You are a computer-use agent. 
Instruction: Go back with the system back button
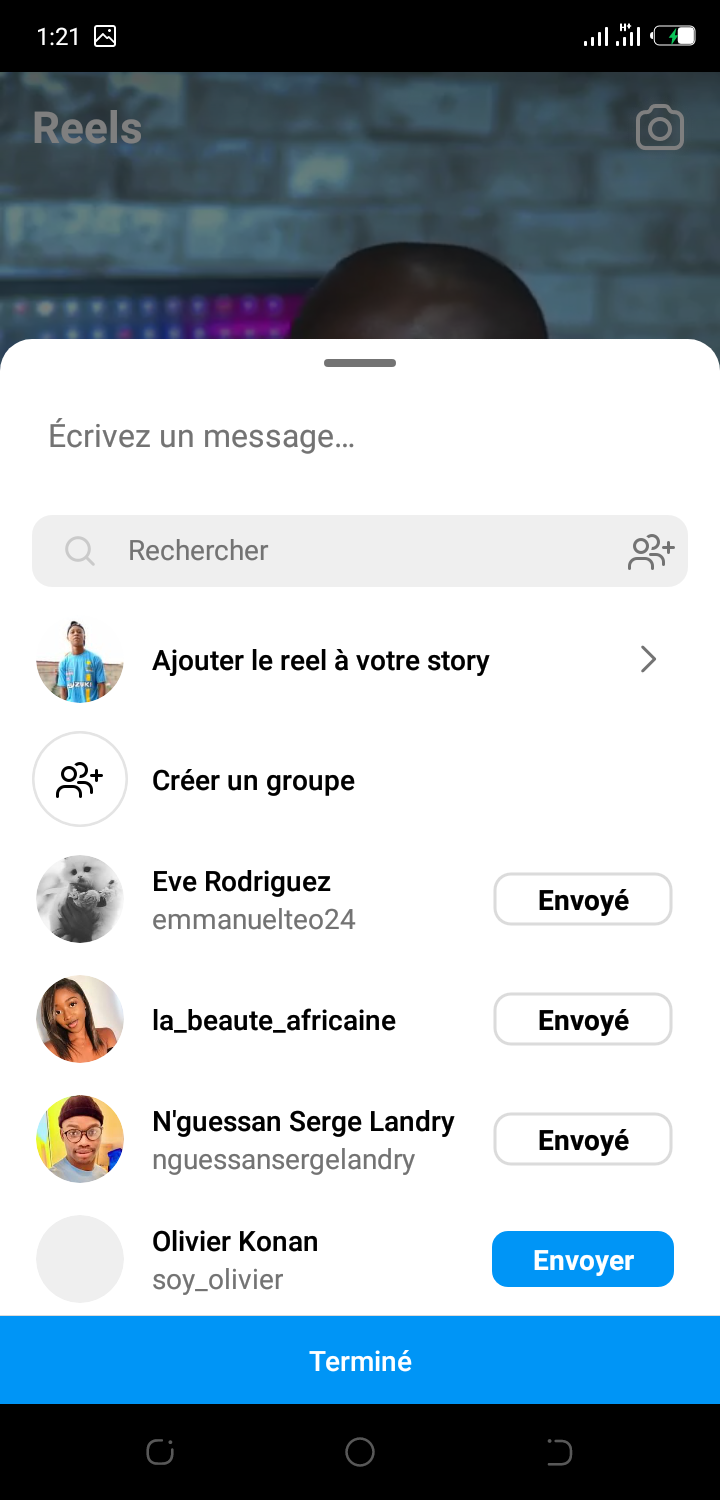pyautogui.click(x=559, y=1452)
